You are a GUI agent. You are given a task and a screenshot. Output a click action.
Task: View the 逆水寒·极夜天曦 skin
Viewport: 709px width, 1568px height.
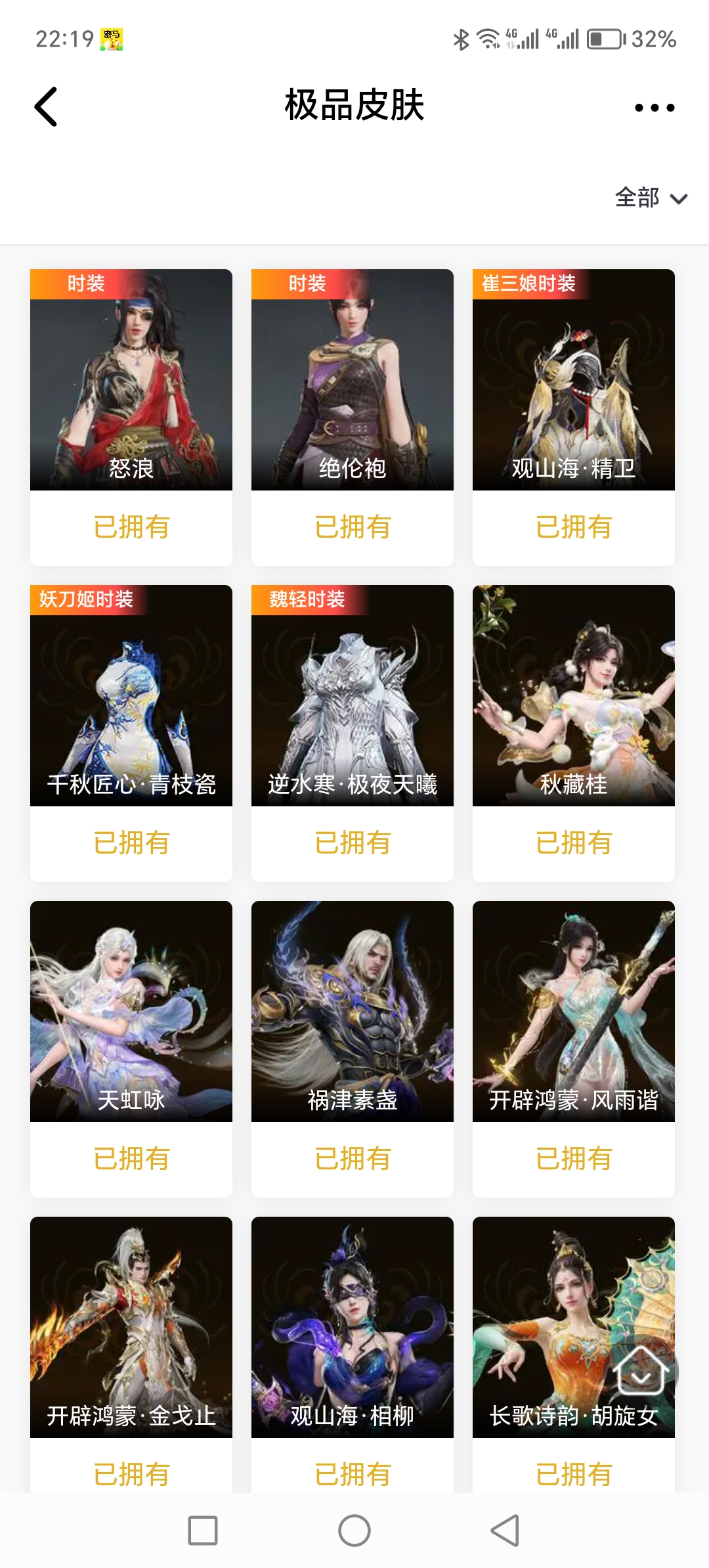(x=353, y=695)
